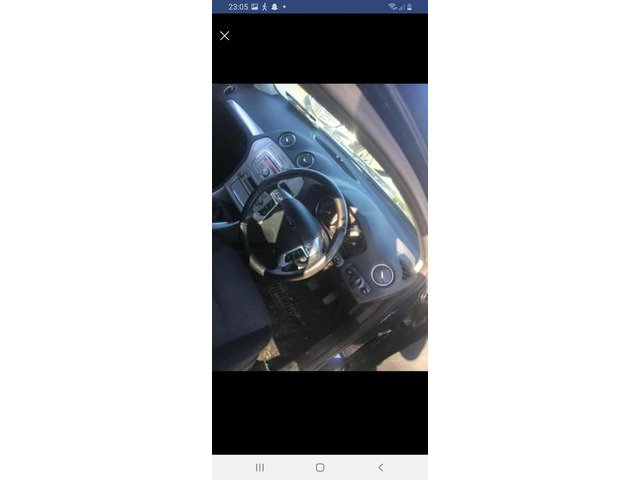This screenshot has height=480, width=640.
Task: Open recent apps from navigation bar
Action: pyautogui.click(x=260, y=467)
